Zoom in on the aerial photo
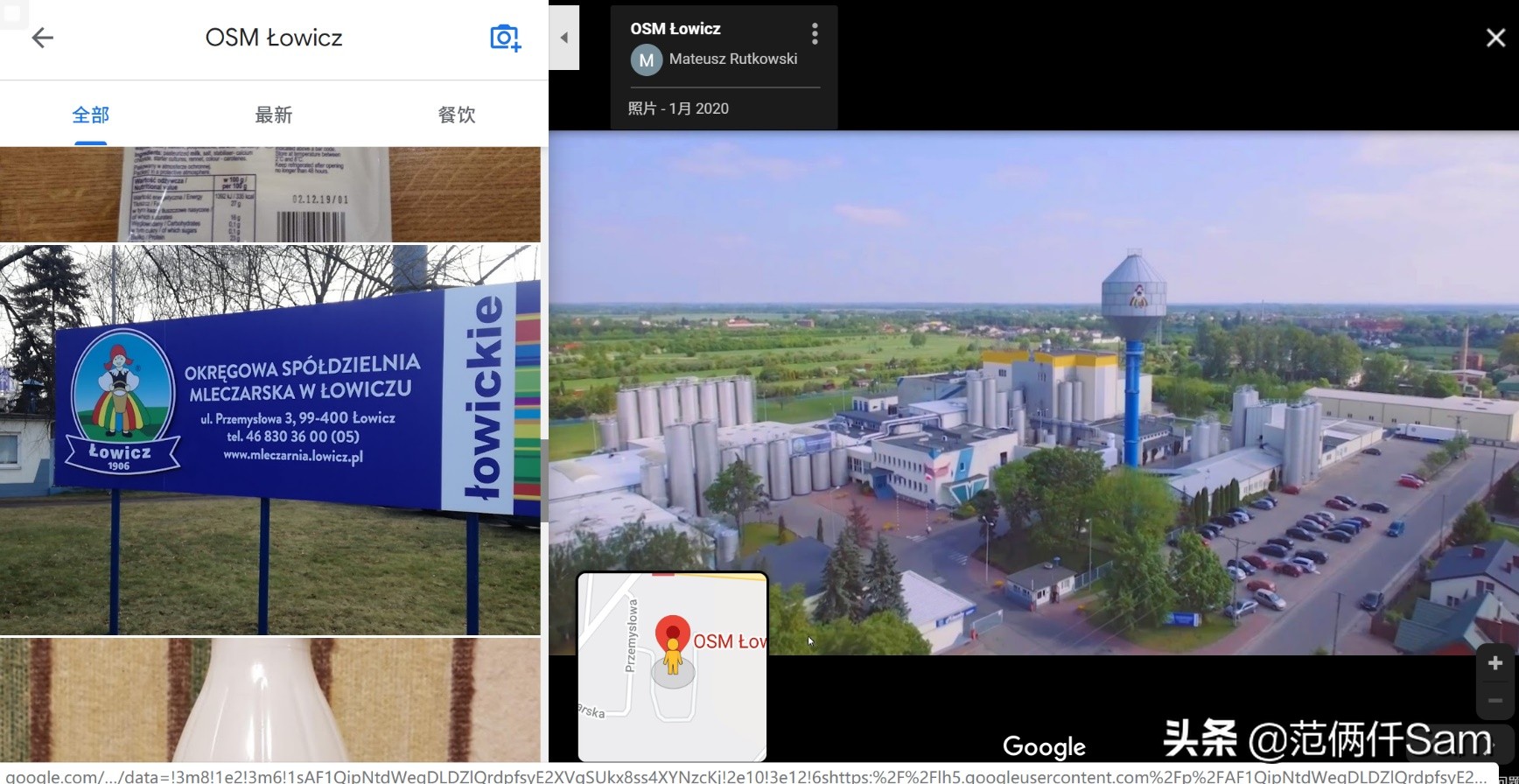 pyautogui.click(x=1495, y=663)
